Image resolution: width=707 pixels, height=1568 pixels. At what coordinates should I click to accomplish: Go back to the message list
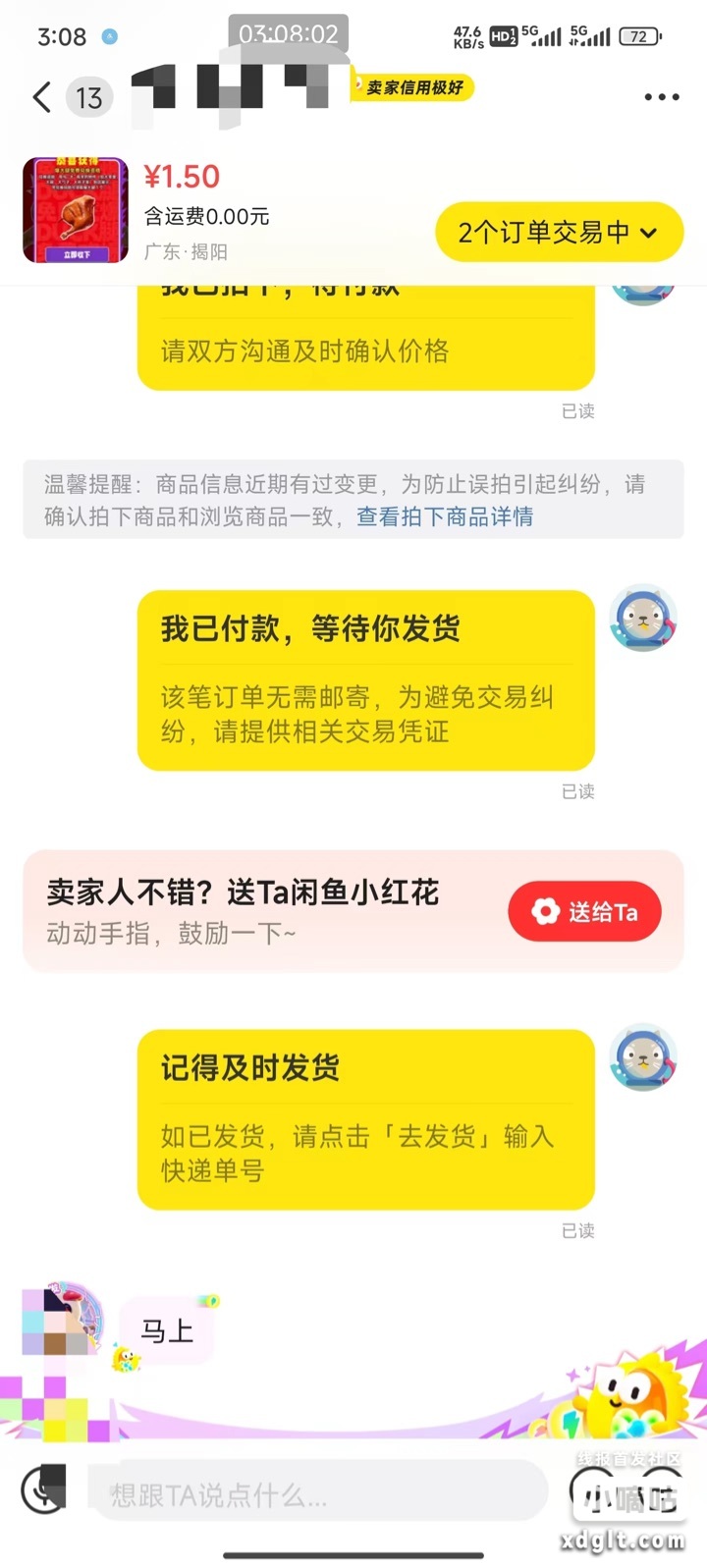point(41,97)
